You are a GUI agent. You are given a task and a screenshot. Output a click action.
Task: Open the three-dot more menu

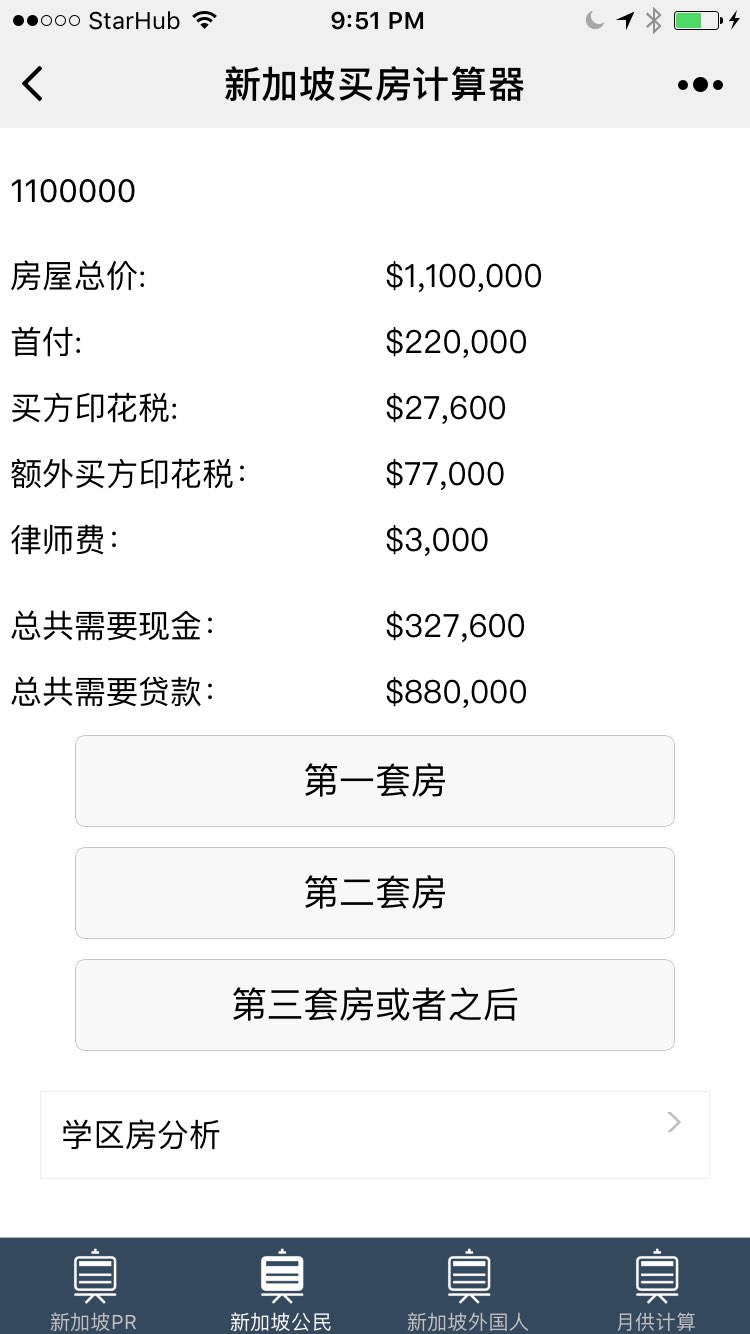point(699,85)
